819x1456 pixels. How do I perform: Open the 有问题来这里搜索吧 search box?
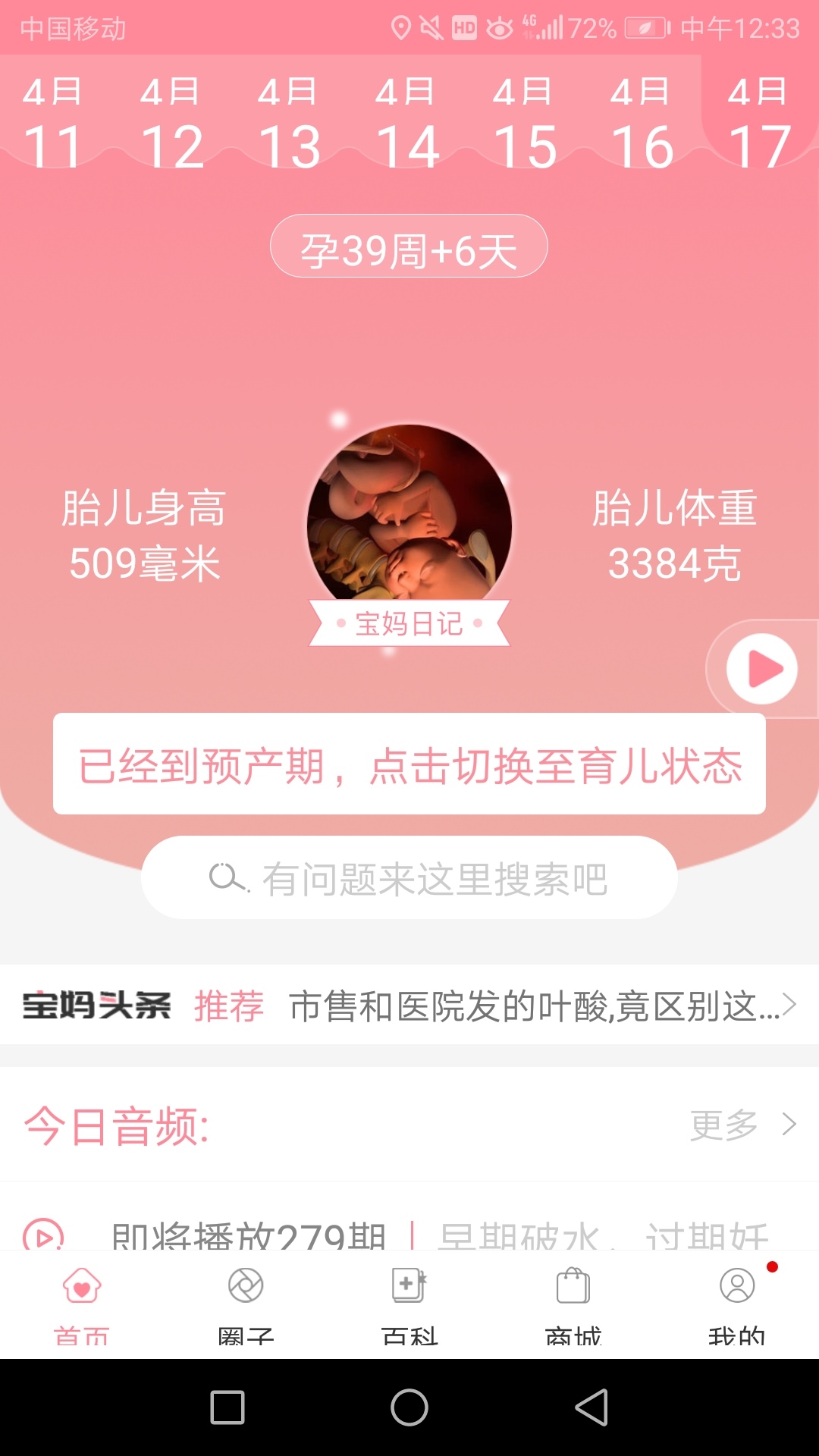coord(409,878)
